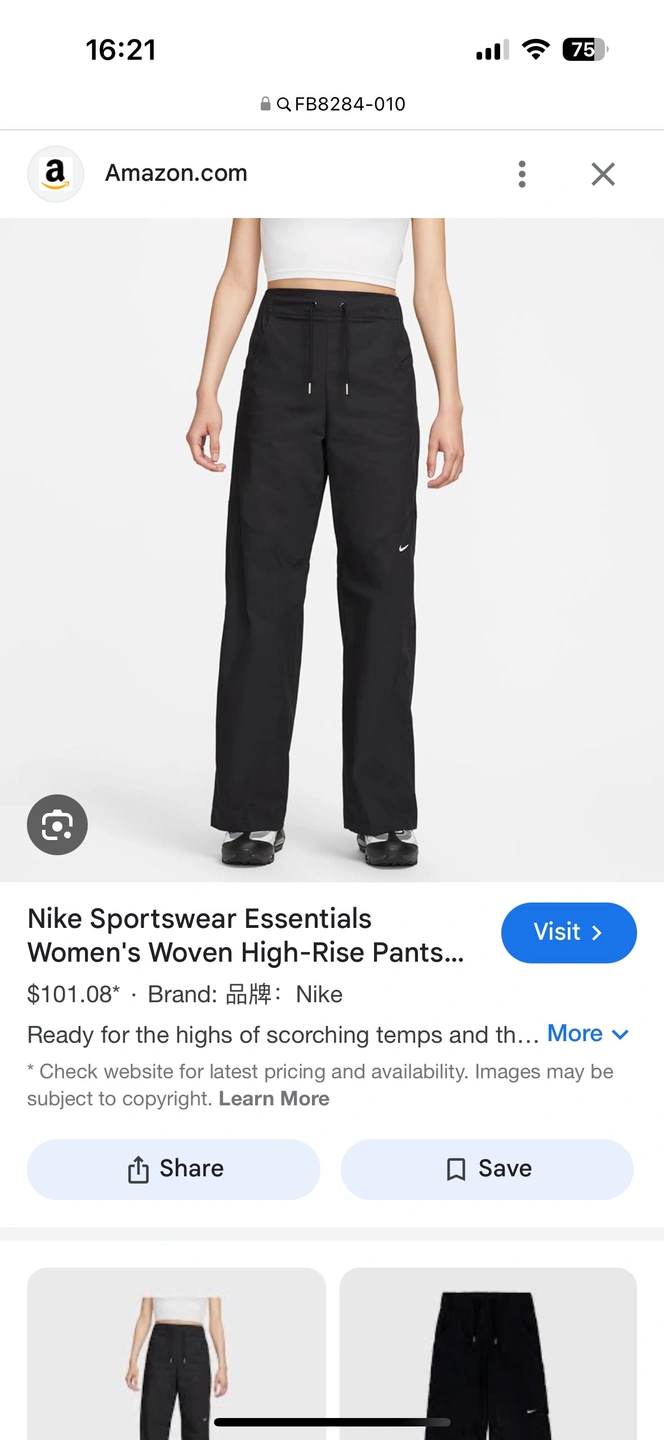This screenshot has height=1440, width=664.
Task: Share this Nike pants result
Action: coord(174,1169)
